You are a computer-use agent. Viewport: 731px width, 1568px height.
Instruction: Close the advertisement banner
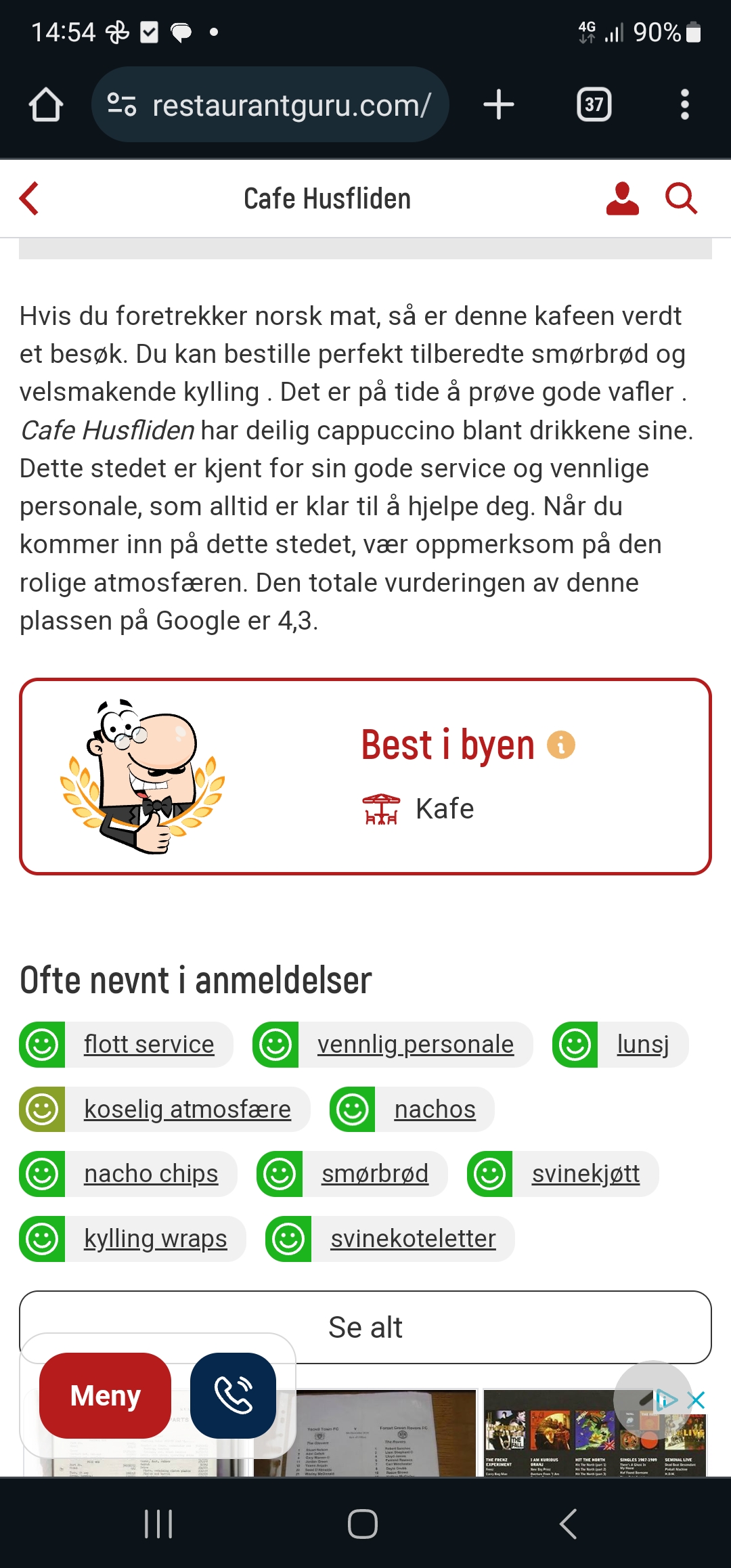[696, 1400]
